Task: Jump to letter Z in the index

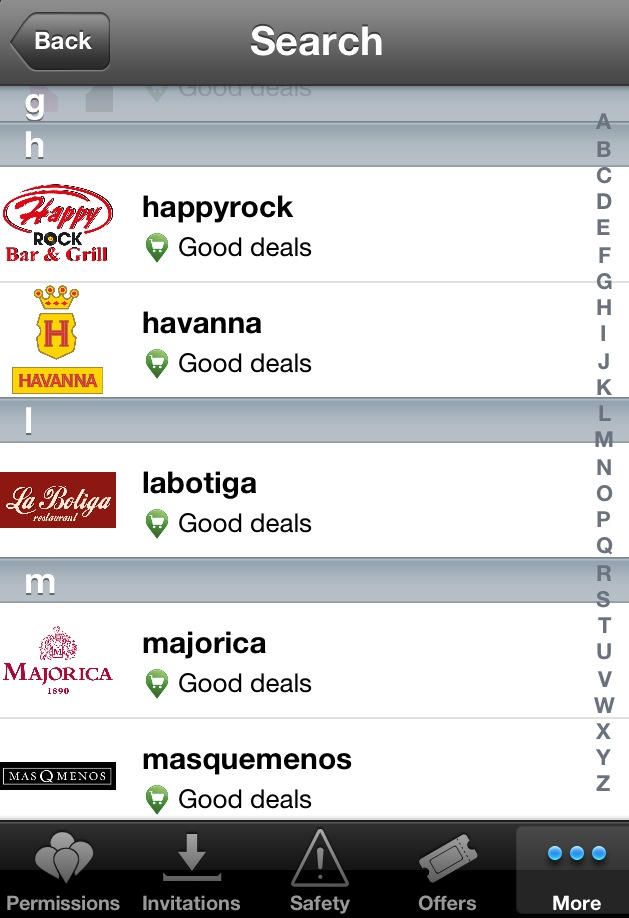Action: coord(603,783)
